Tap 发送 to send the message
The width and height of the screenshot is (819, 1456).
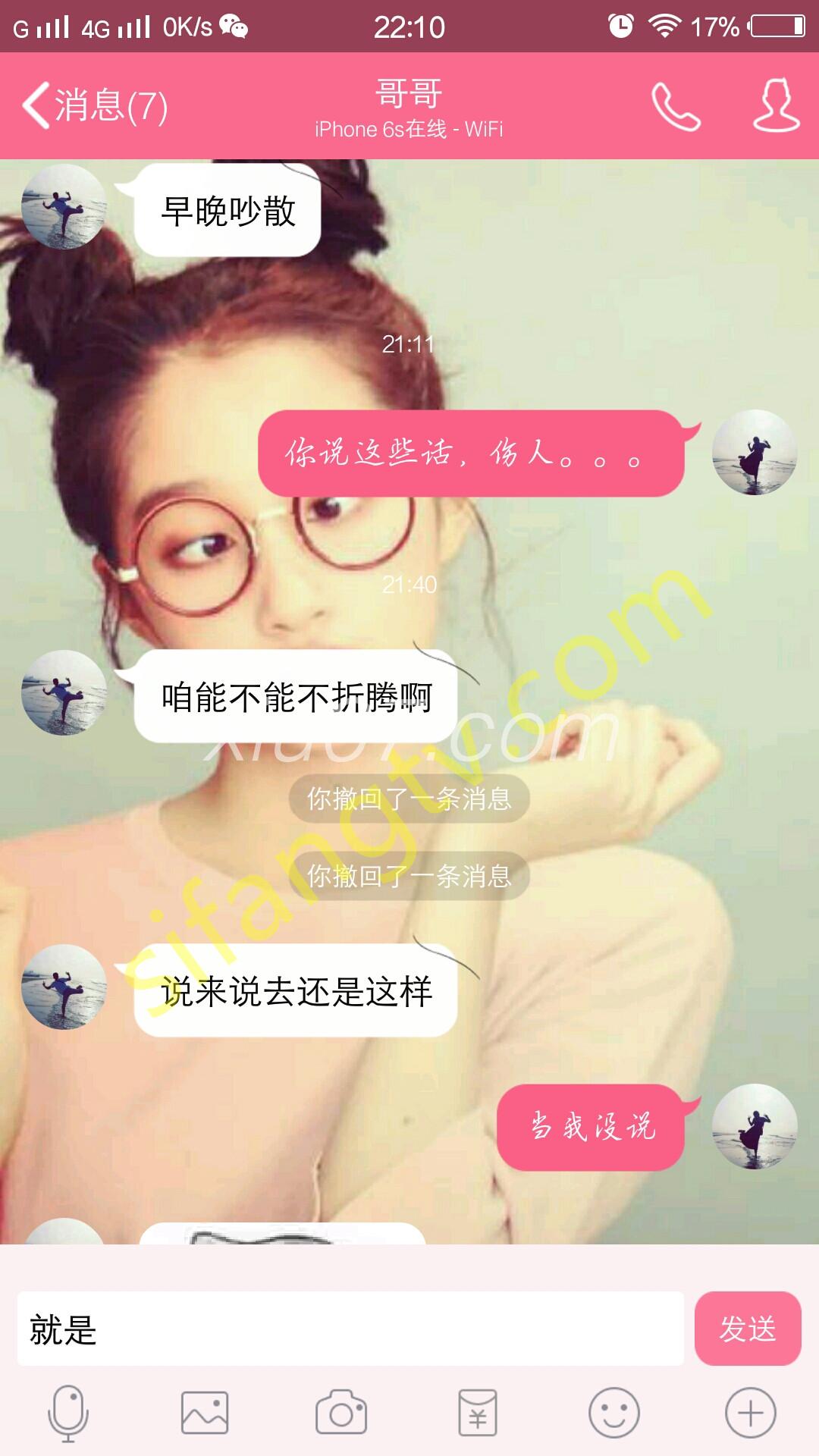[x=747, y=1329]
